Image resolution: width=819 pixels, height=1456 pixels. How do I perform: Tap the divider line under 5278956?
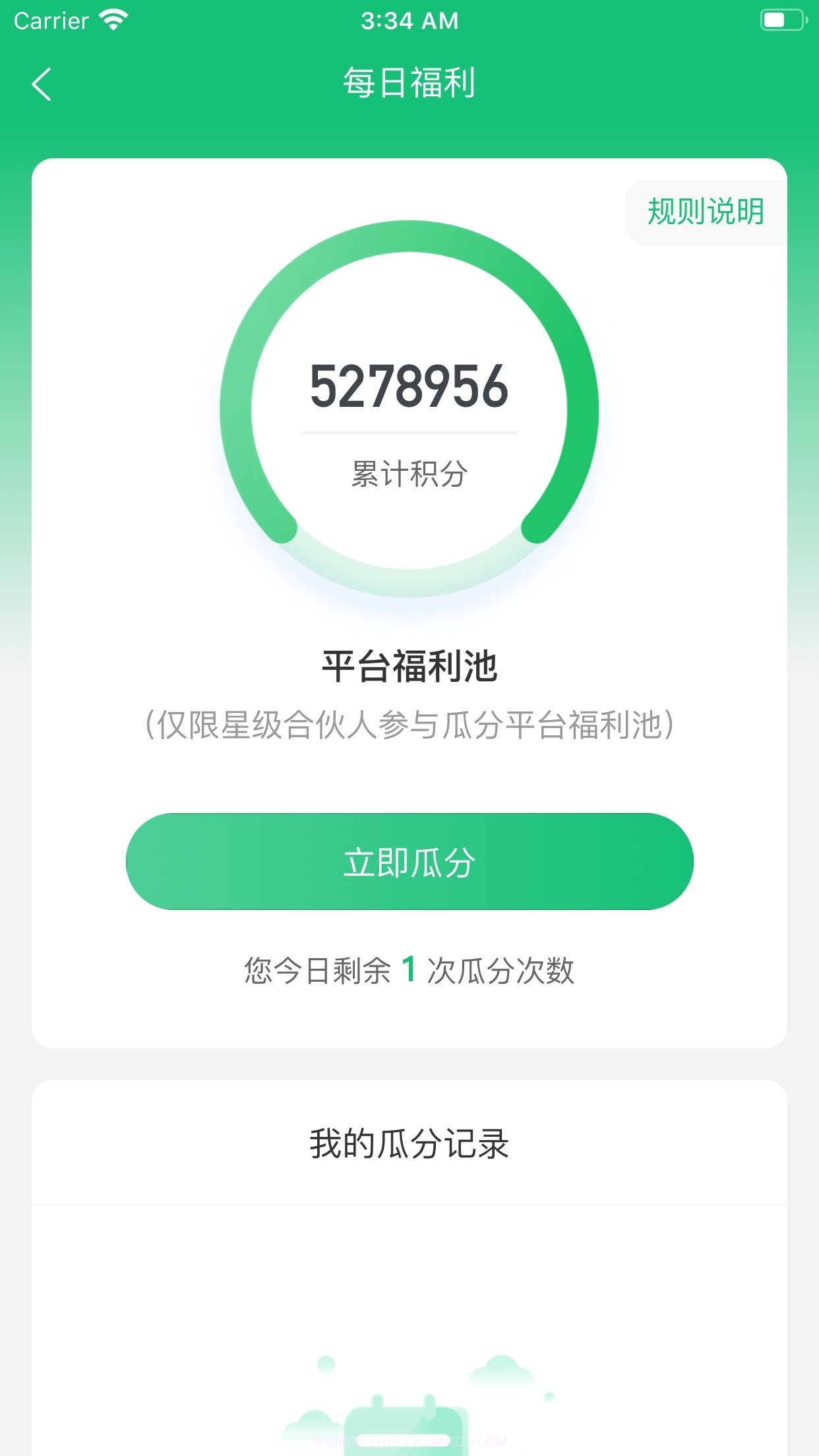click(409, 433)
